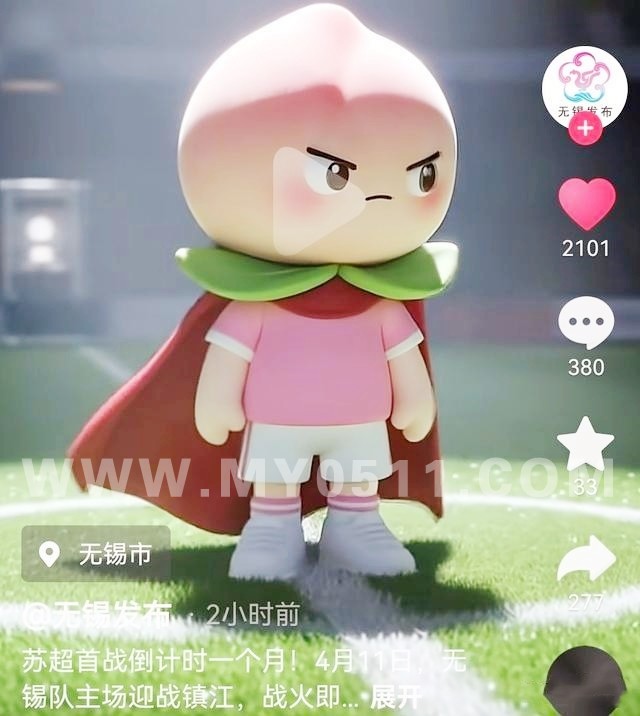Open the comments with 380 replies
640x716 pixels.
click(586, 324)
